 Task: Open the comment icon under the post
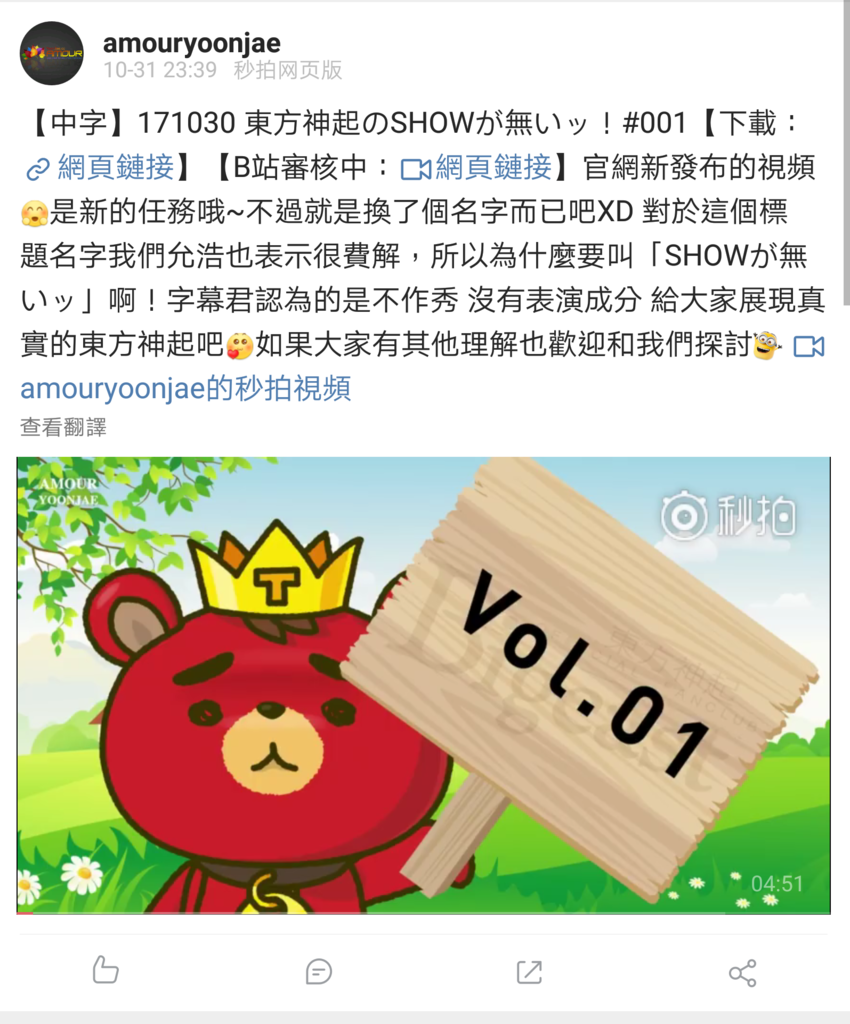(318, 970)
